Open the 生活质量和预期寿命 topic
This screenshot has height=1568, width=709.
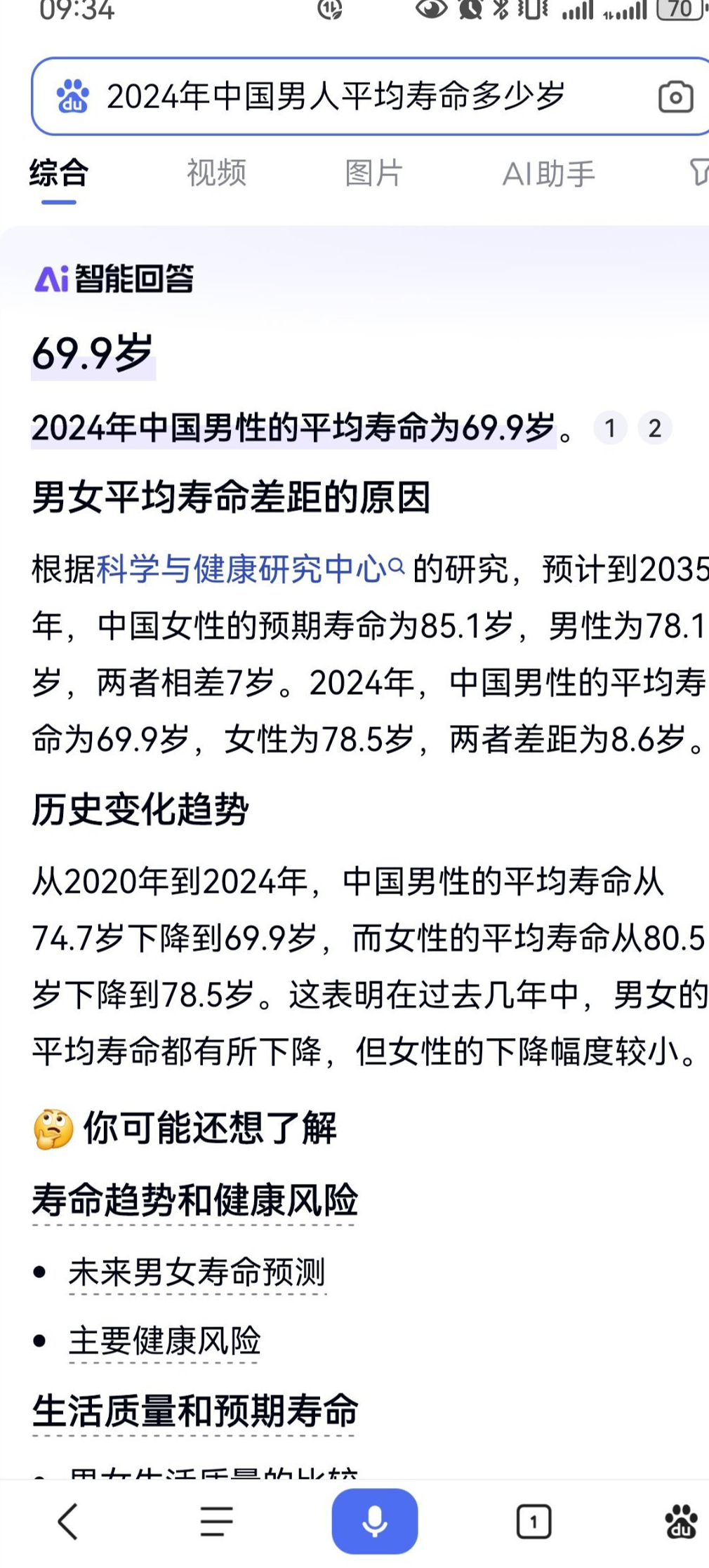[194, 1411]
